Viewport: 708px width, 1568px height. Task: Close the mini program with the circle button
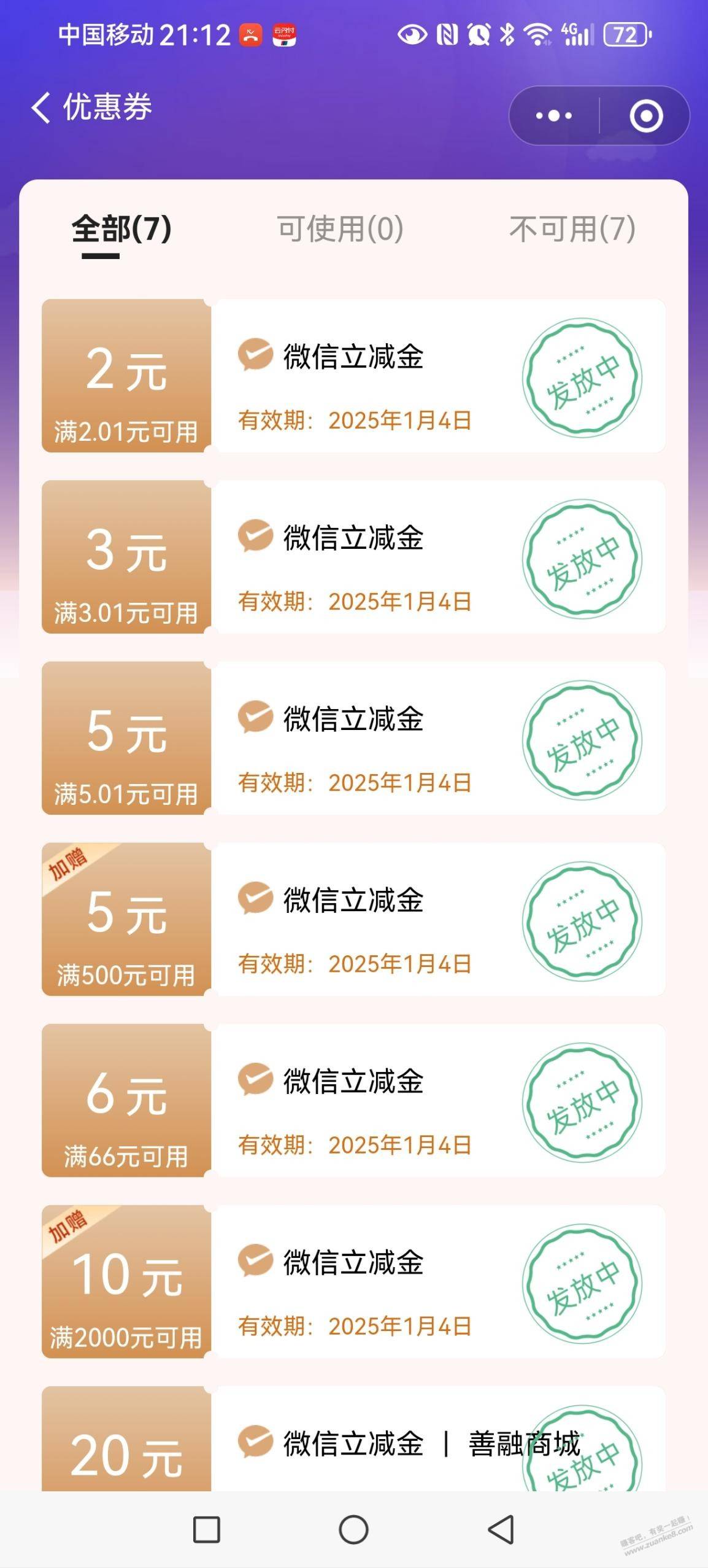point(646,115)
